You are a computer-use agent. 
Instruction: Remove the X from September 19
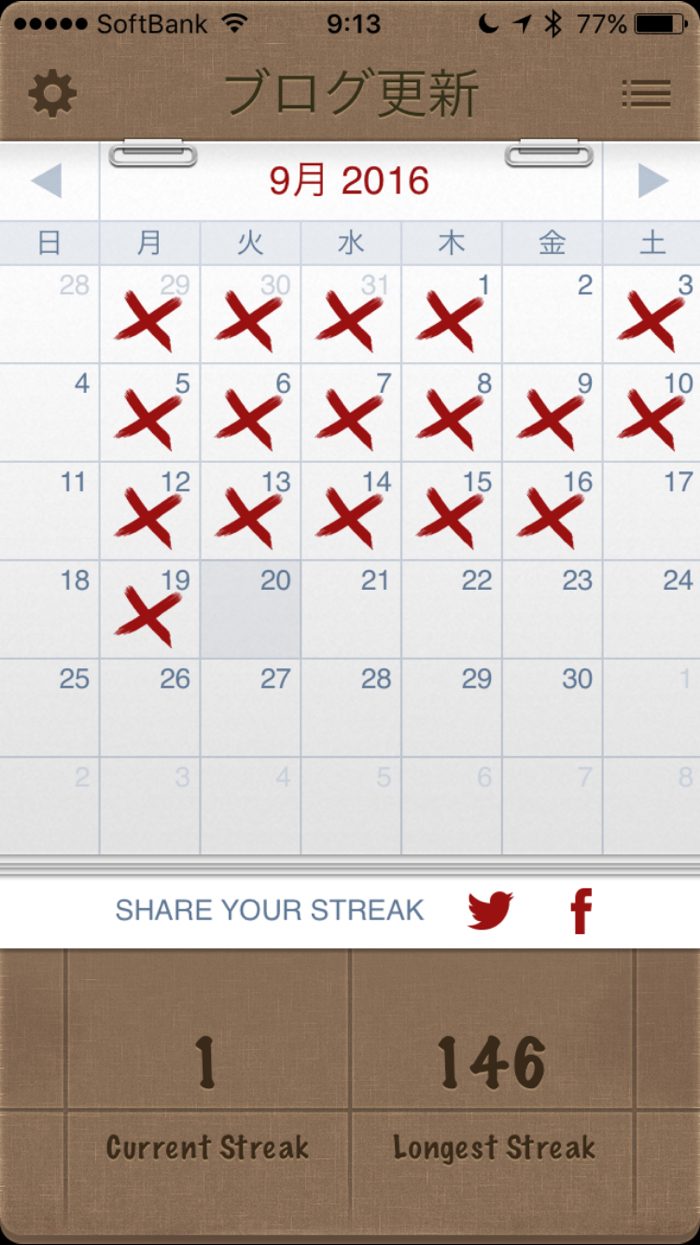(x=149, y=610)
